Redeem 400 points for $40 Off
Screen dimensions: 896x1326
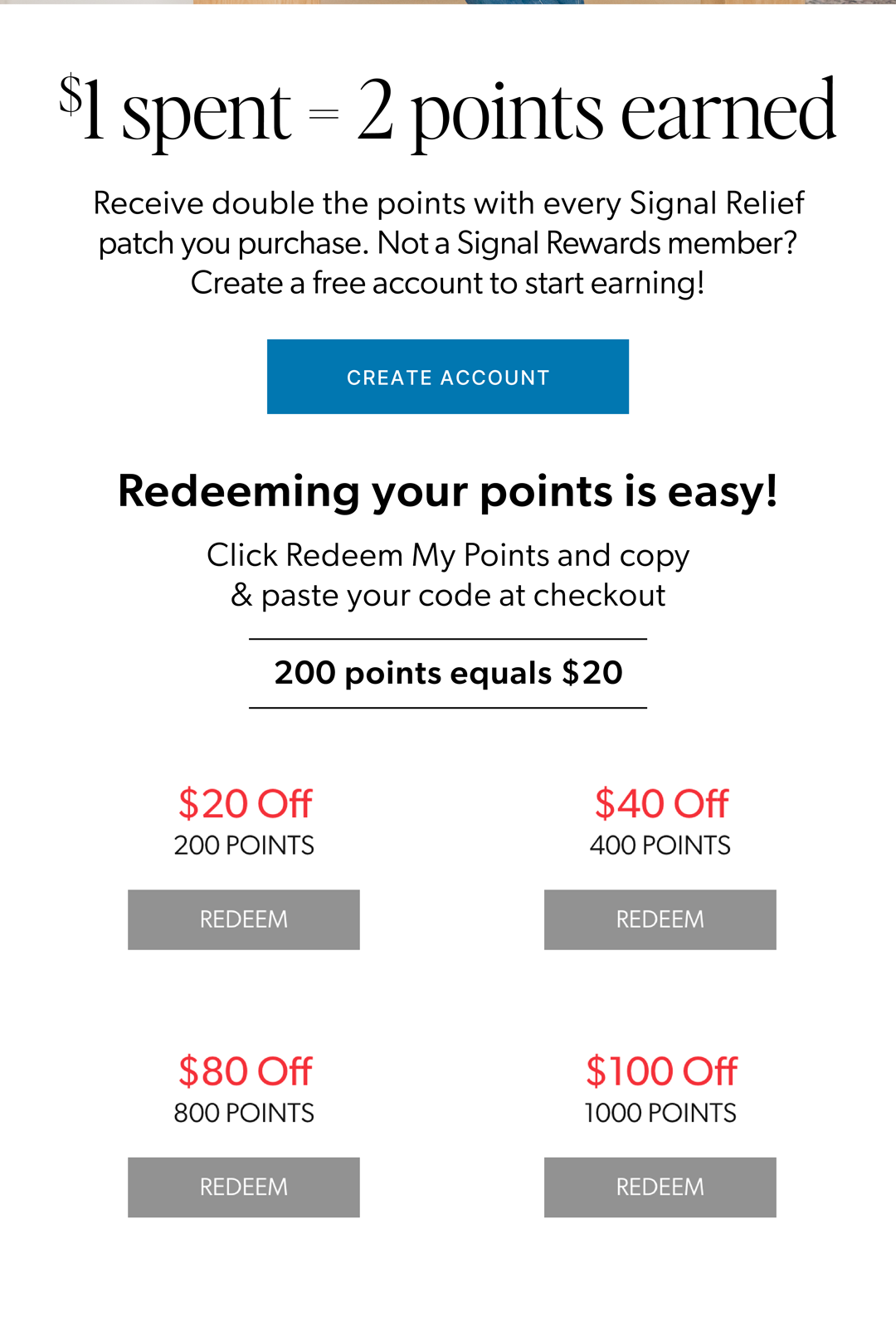coord(660,919)
